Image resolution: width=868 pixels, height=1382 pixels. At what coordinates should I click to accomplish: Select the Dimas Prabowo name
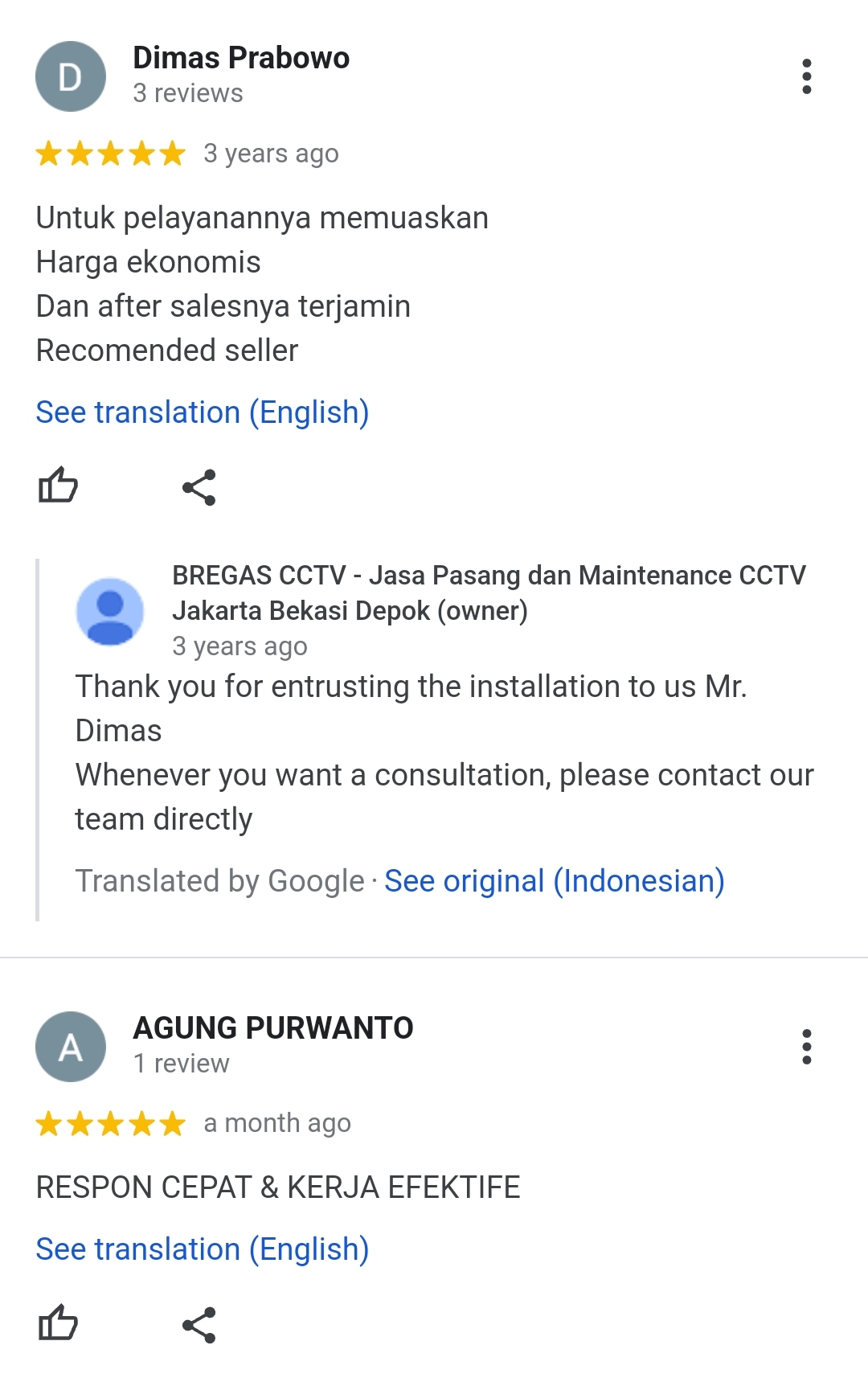click(240, 57)
